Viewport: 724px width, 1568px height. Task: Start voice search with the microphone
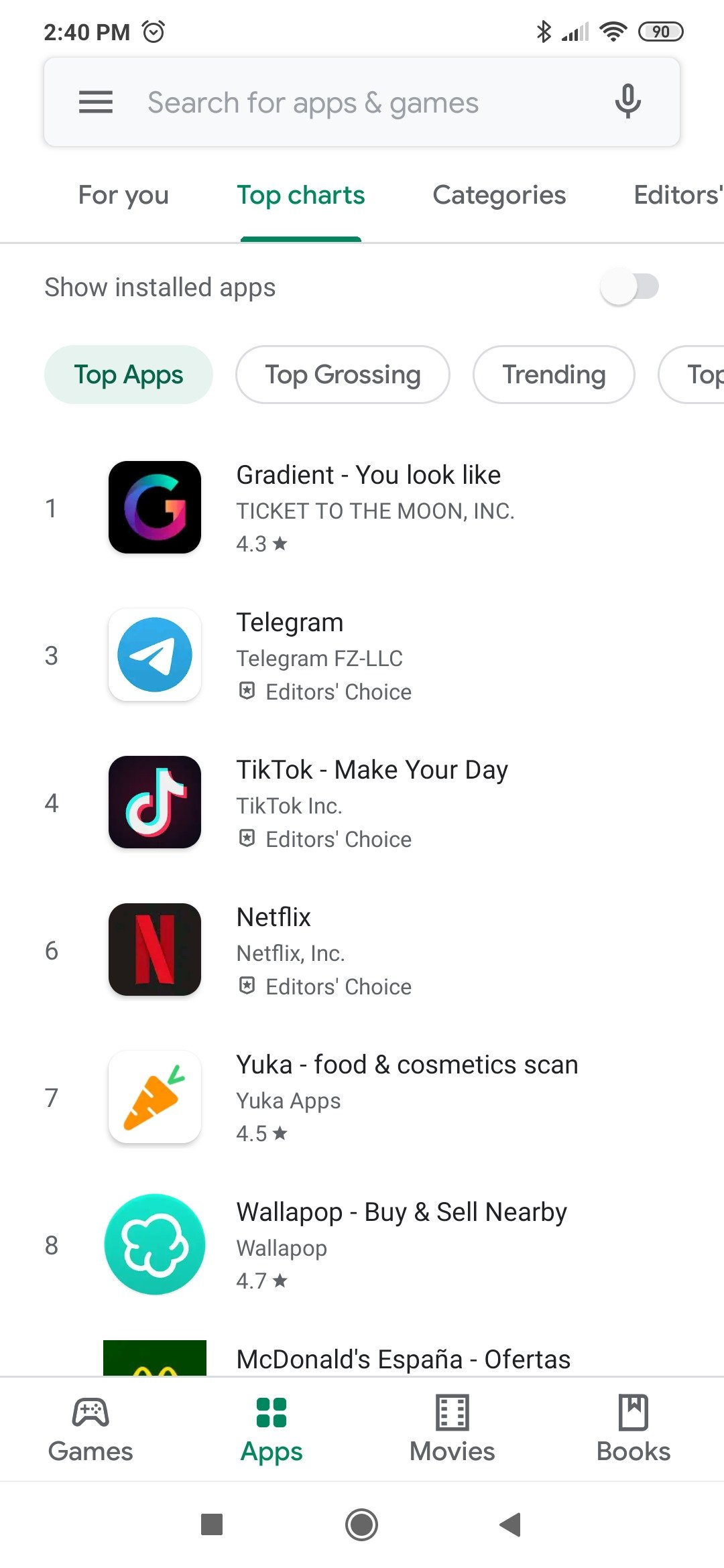click(x=627, y=102)
